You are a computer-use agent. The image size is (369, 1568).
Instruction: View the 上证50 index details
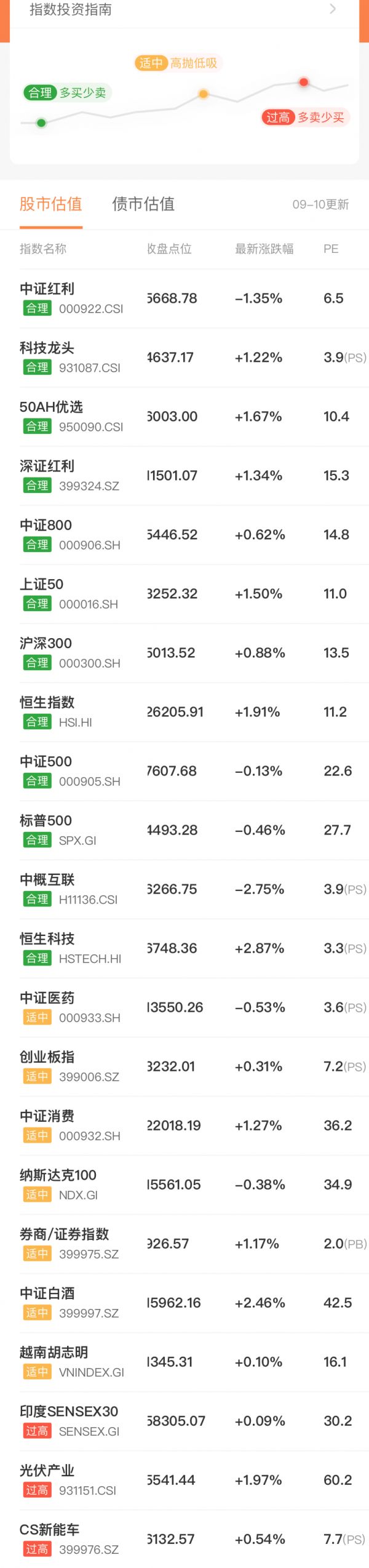click(x=184, y=594)
